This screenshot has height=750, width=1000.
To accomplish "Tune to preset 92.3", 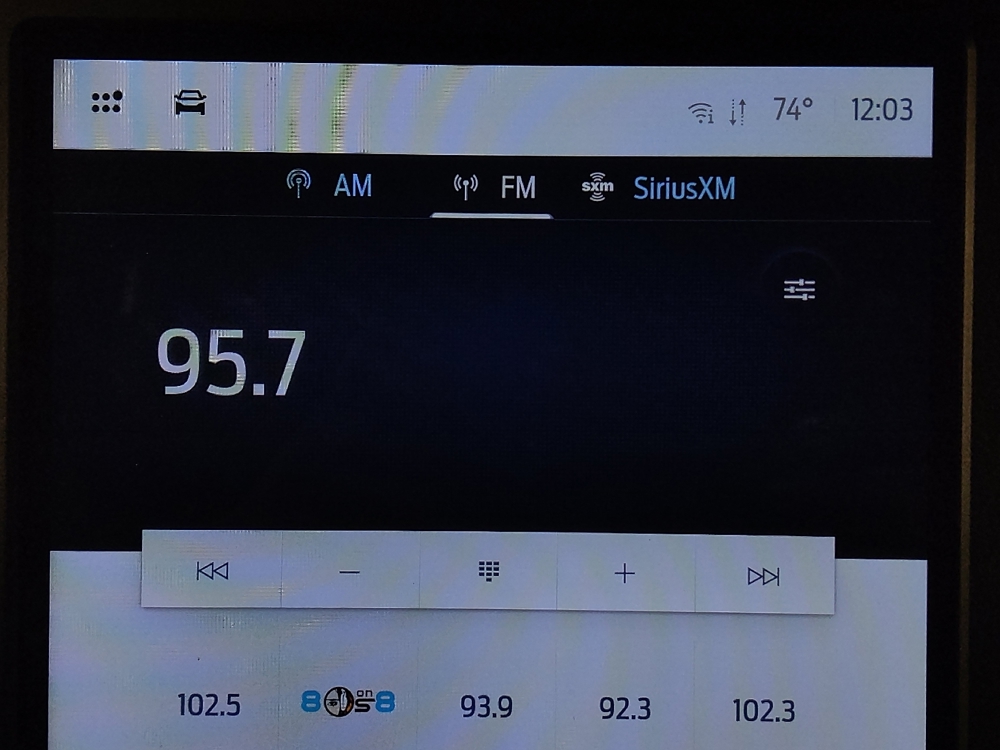I will [x=625, y=709].
